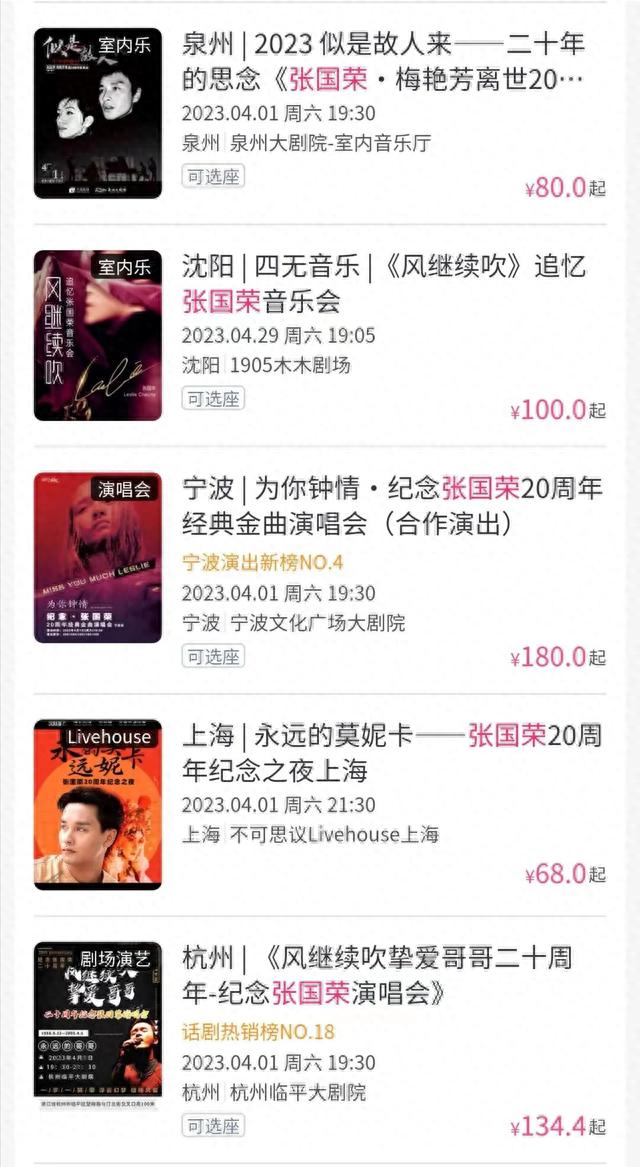Open the 沈阳 《风继续吹》追忆张国荣音乐会 listing
This screenshot has width=640, height=1167.
(x=320, y=336)
